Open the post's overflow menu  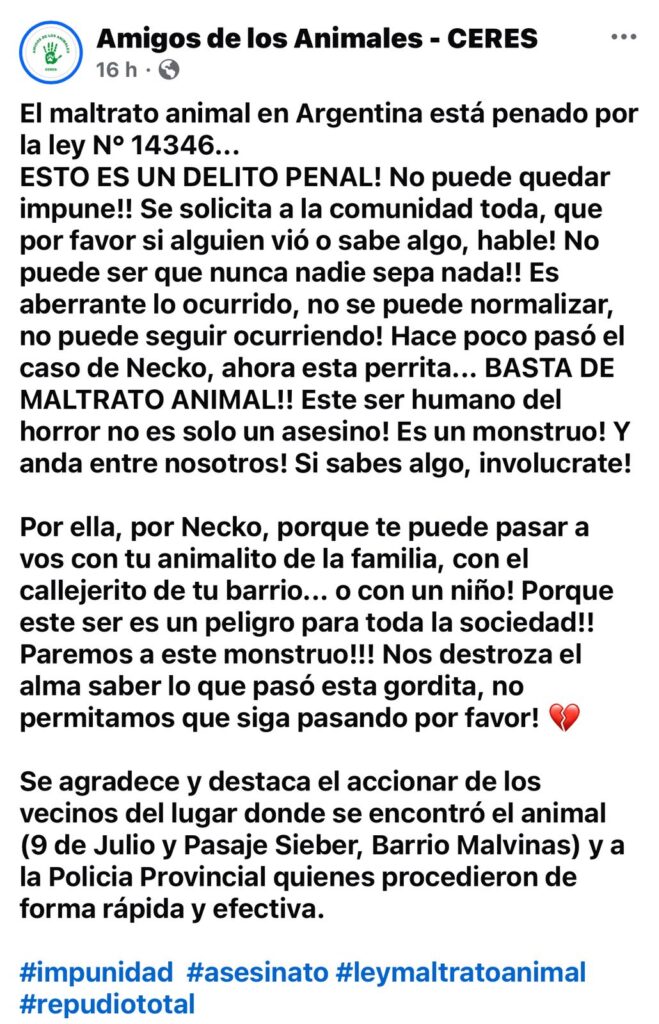click(623, 38)
